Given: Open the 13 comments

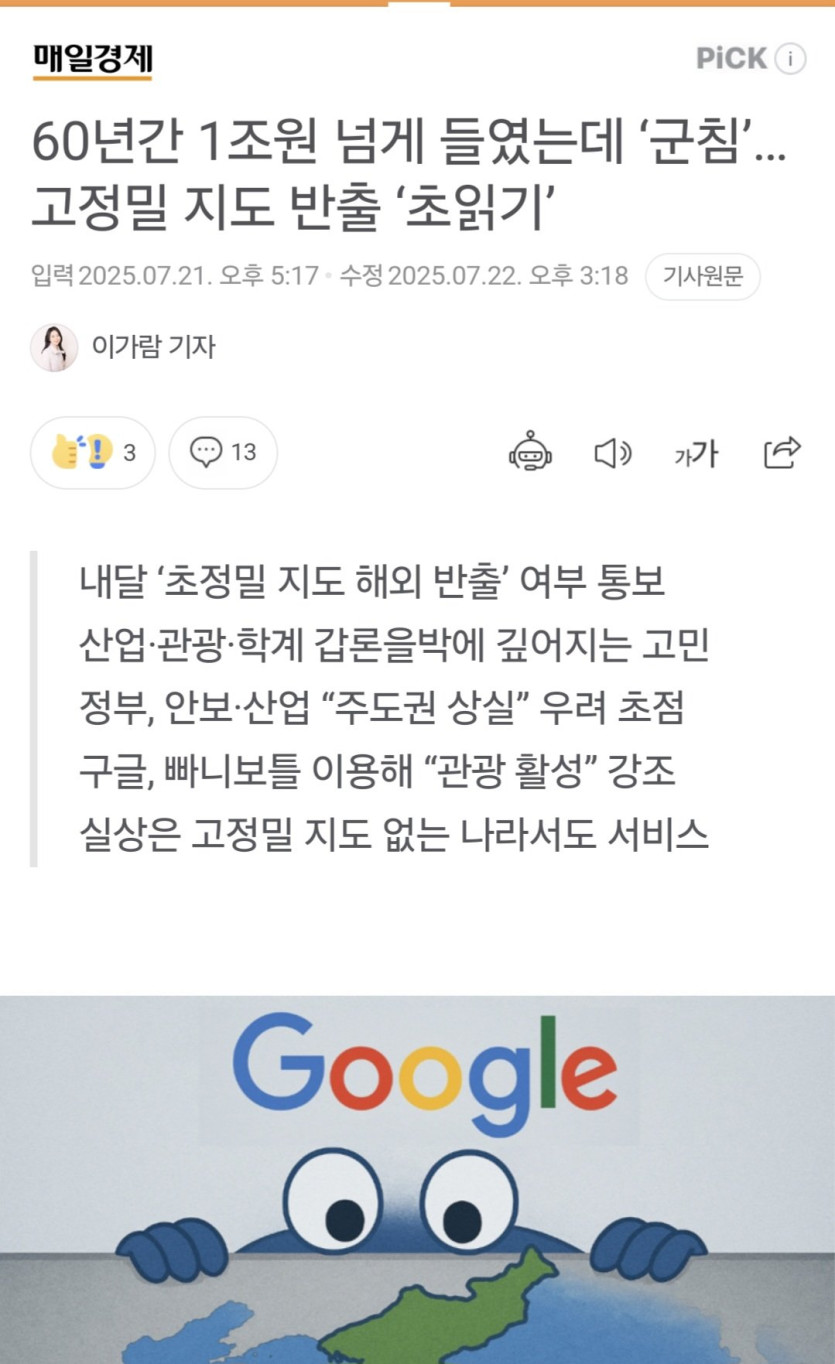Looking at the screenshot, I should tap(223, 453).
